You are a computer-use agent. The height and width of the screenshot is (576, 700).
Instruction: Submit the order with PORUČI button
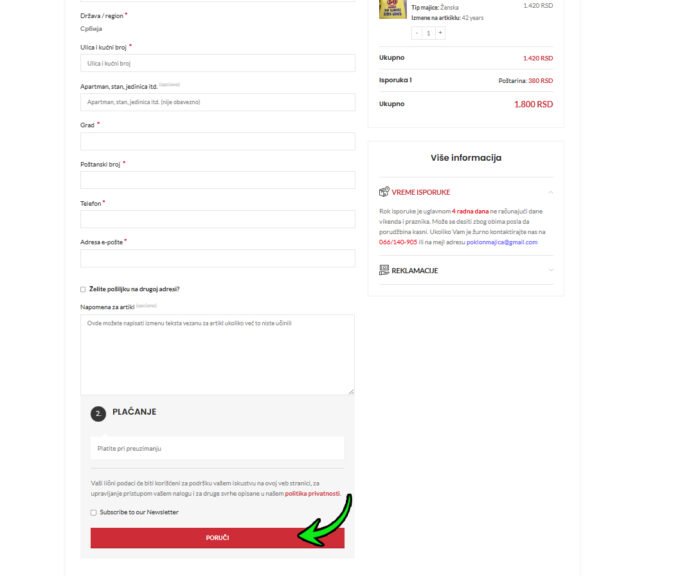[217, 538]
